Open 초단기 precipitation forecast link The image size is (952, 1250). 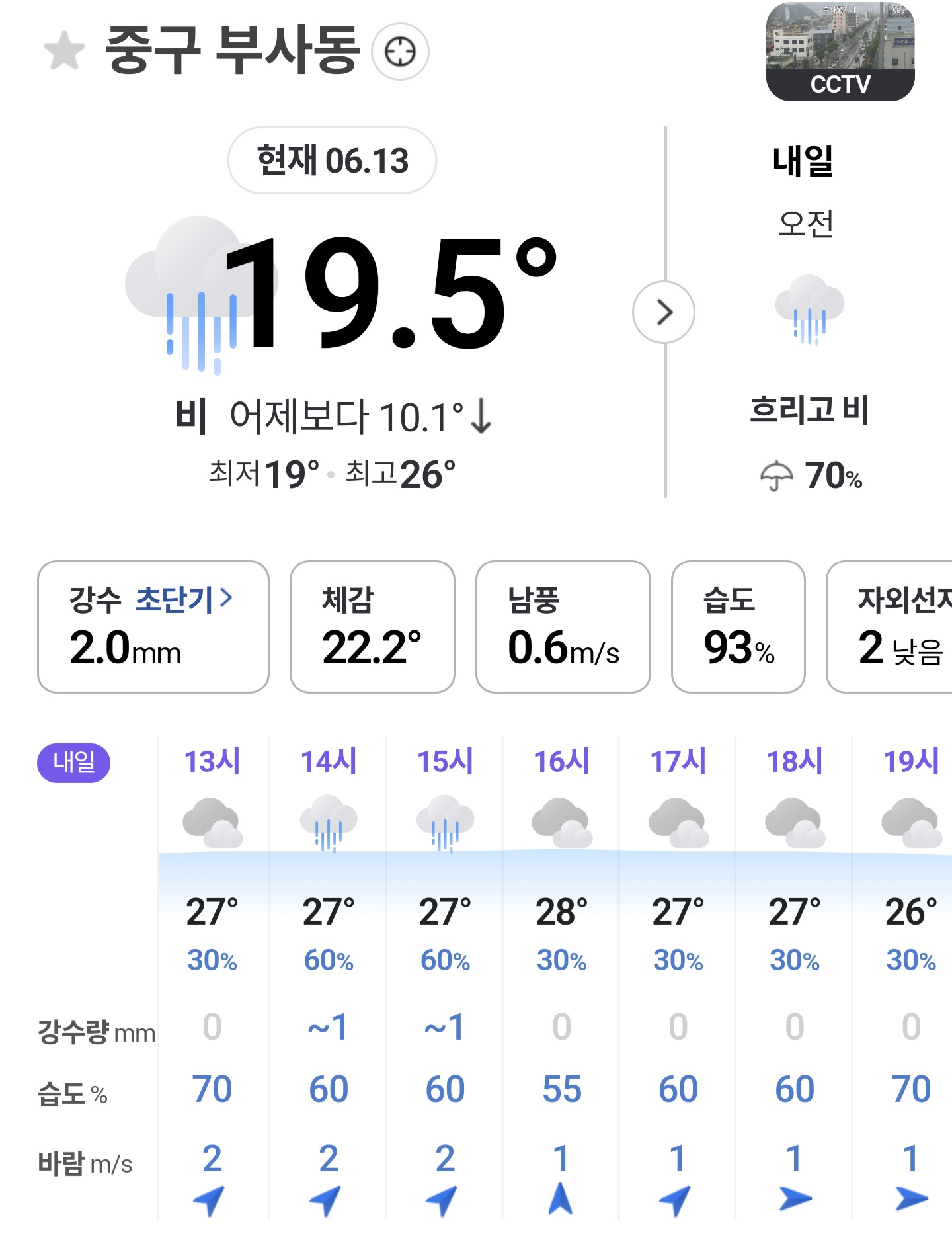183,599
